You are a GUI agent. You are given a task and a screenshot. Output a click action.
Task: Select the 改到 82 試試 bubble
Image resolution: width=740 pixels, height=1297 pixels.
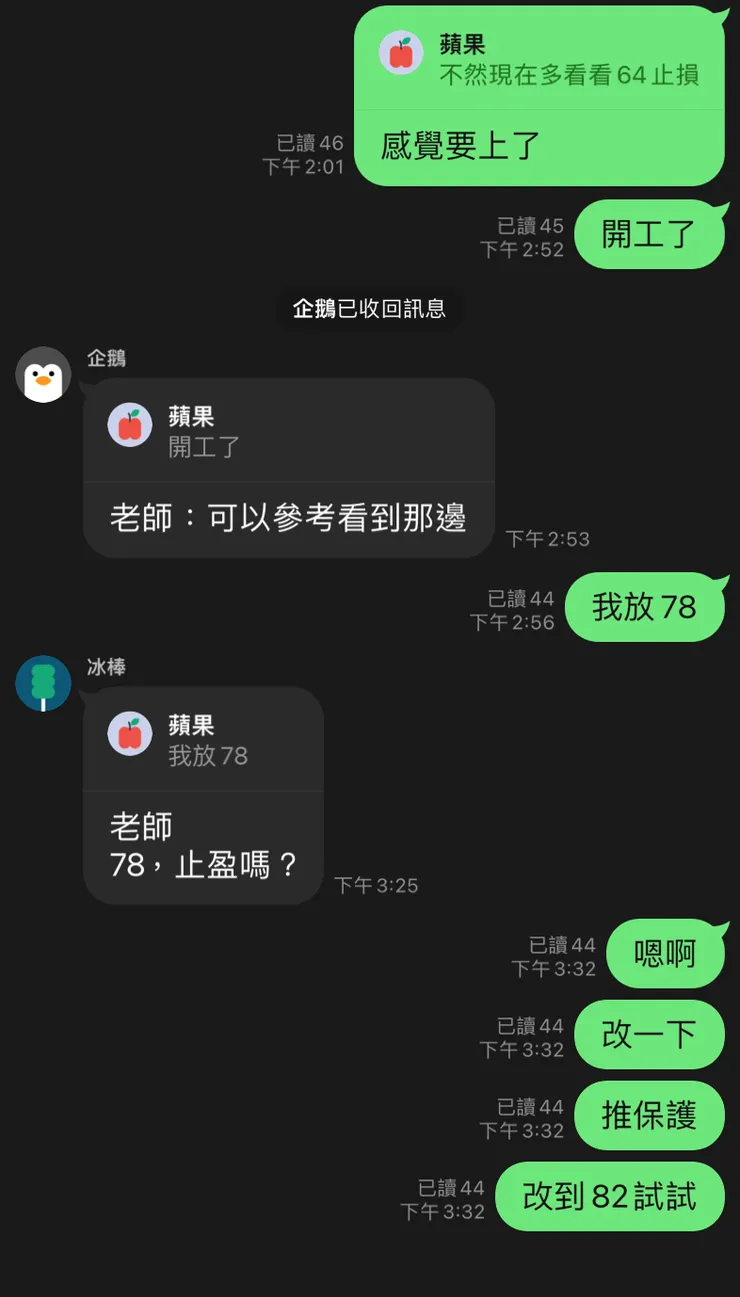click(610, 1196)
